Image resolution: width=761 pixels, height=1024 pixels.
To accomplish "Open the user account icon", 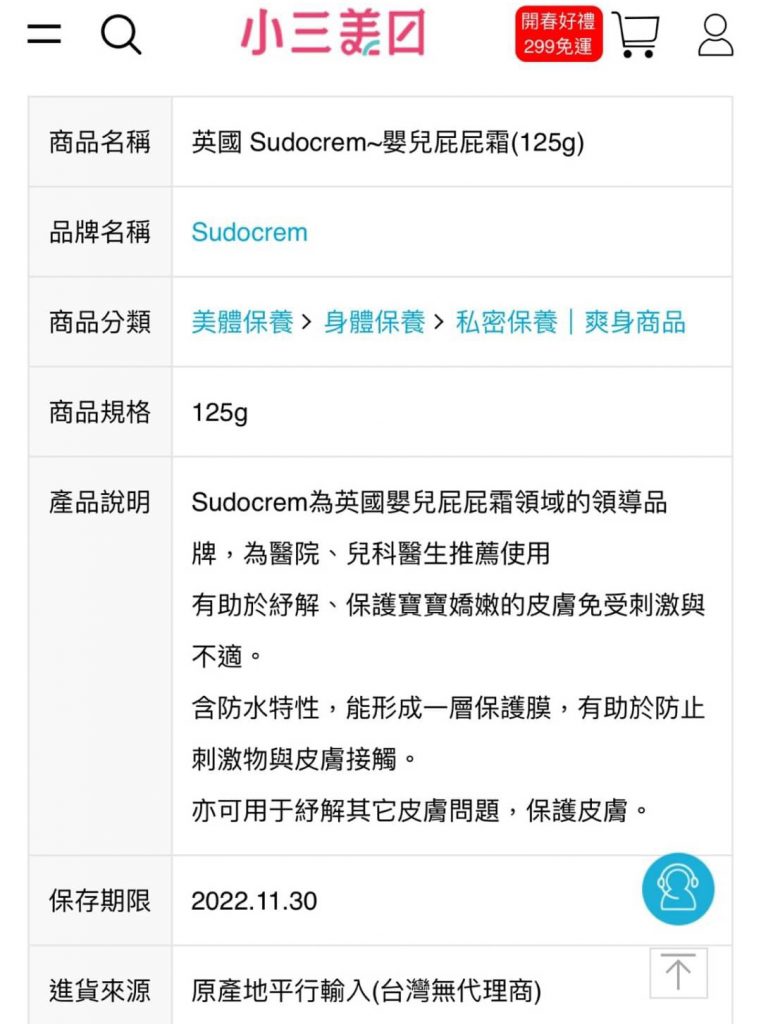I will tap(715, 34).
